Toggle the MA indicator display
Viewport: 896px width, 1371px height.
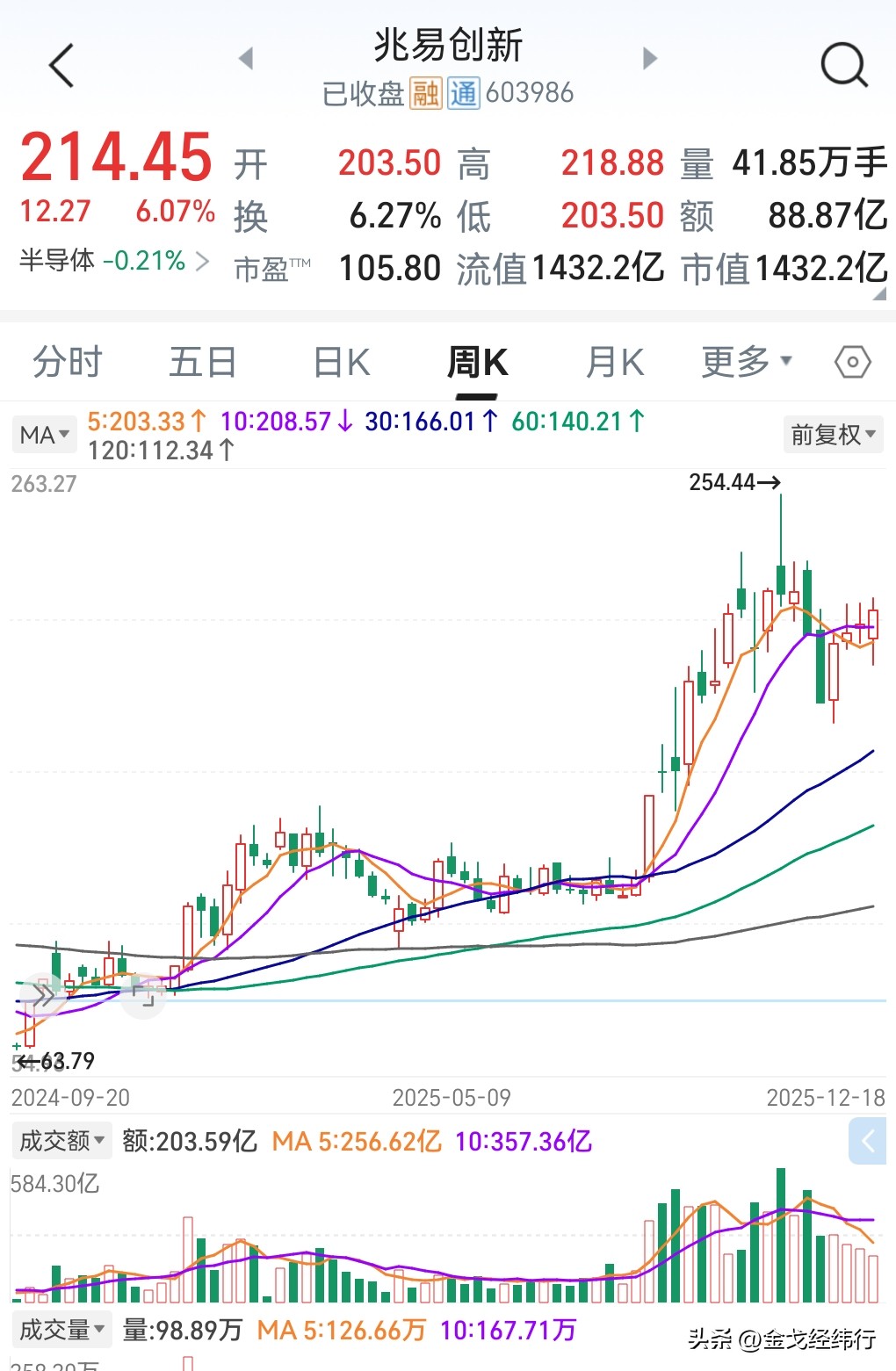(x=41, y=434)
